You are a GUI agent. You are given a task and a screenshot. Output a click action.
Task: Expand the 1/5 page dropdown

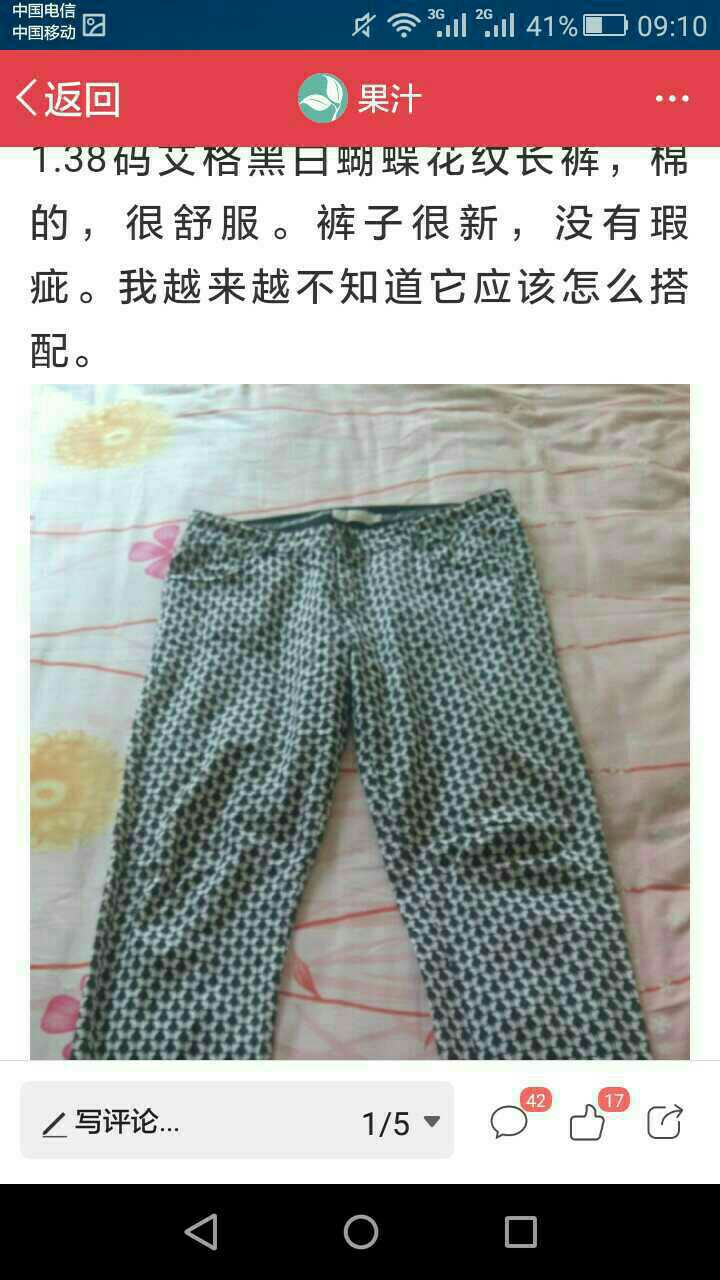click(x=401, y=1123)
